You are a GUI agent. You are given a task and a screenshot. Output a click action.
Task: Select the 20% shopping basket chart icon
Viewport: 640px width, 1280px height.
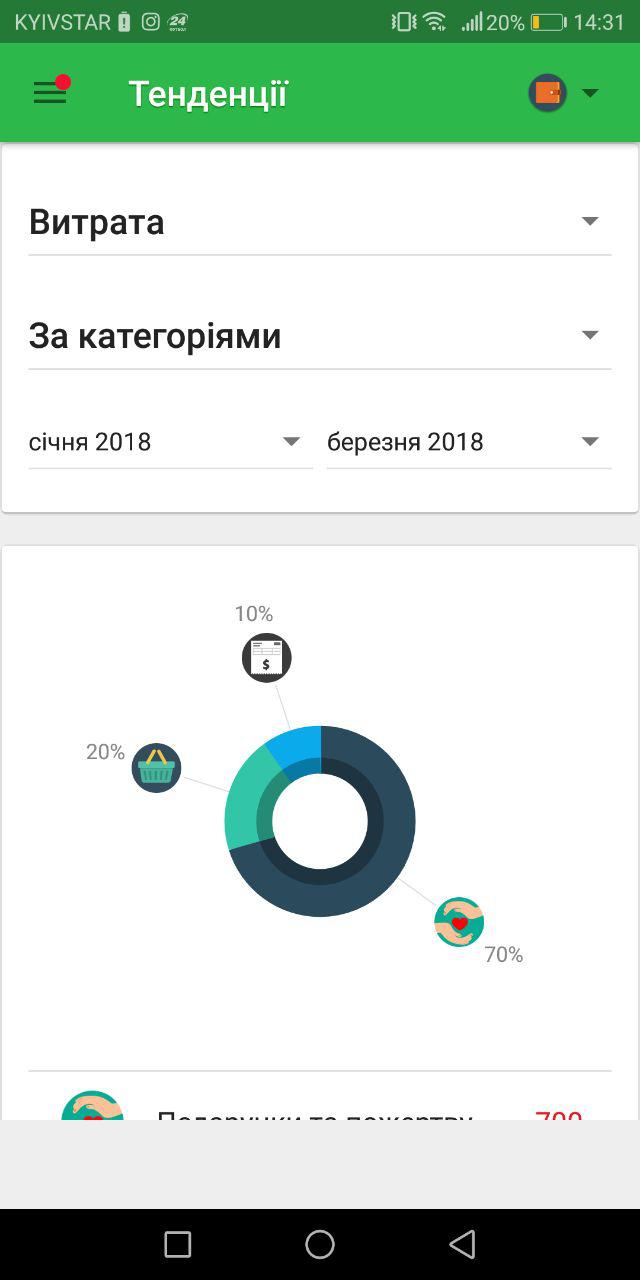[x=156, y=768]
